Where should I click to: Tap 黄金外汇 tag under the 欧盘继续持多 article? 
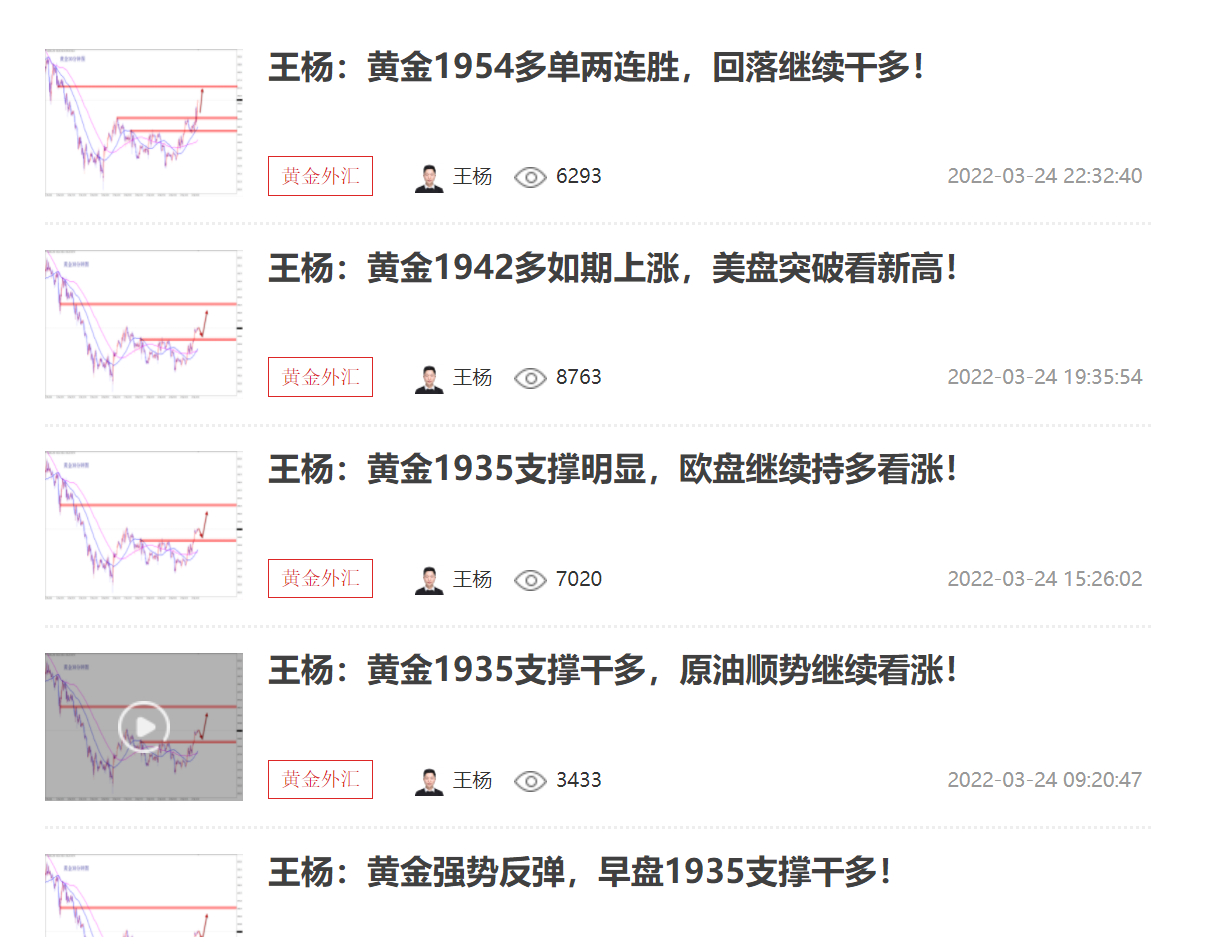click(320, 578)
